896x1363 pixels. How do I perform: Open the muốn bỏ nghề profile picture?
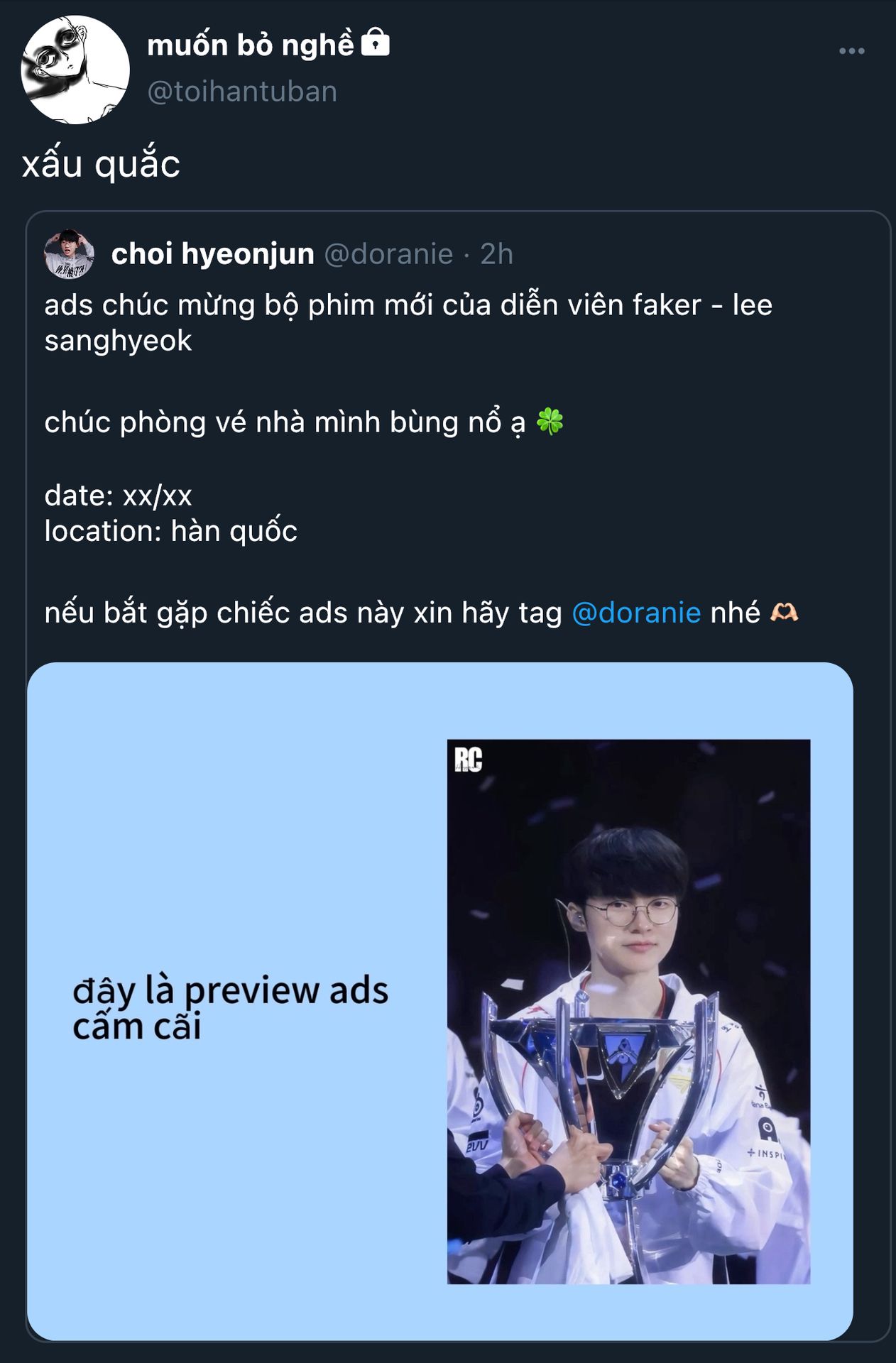click(x=75, y=70)
